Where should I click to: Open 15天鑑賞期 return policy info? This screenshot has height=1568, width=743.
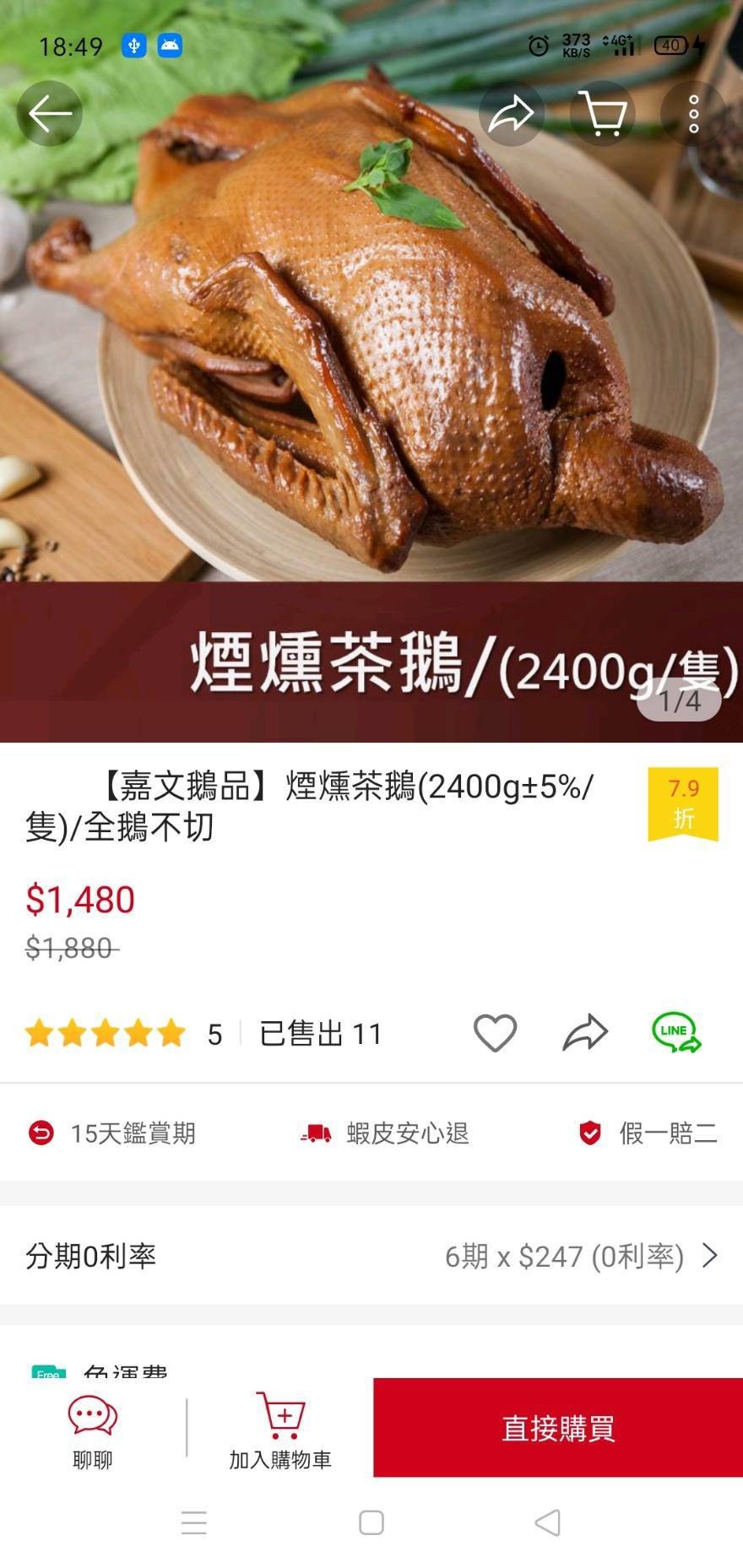point(112,1133)
